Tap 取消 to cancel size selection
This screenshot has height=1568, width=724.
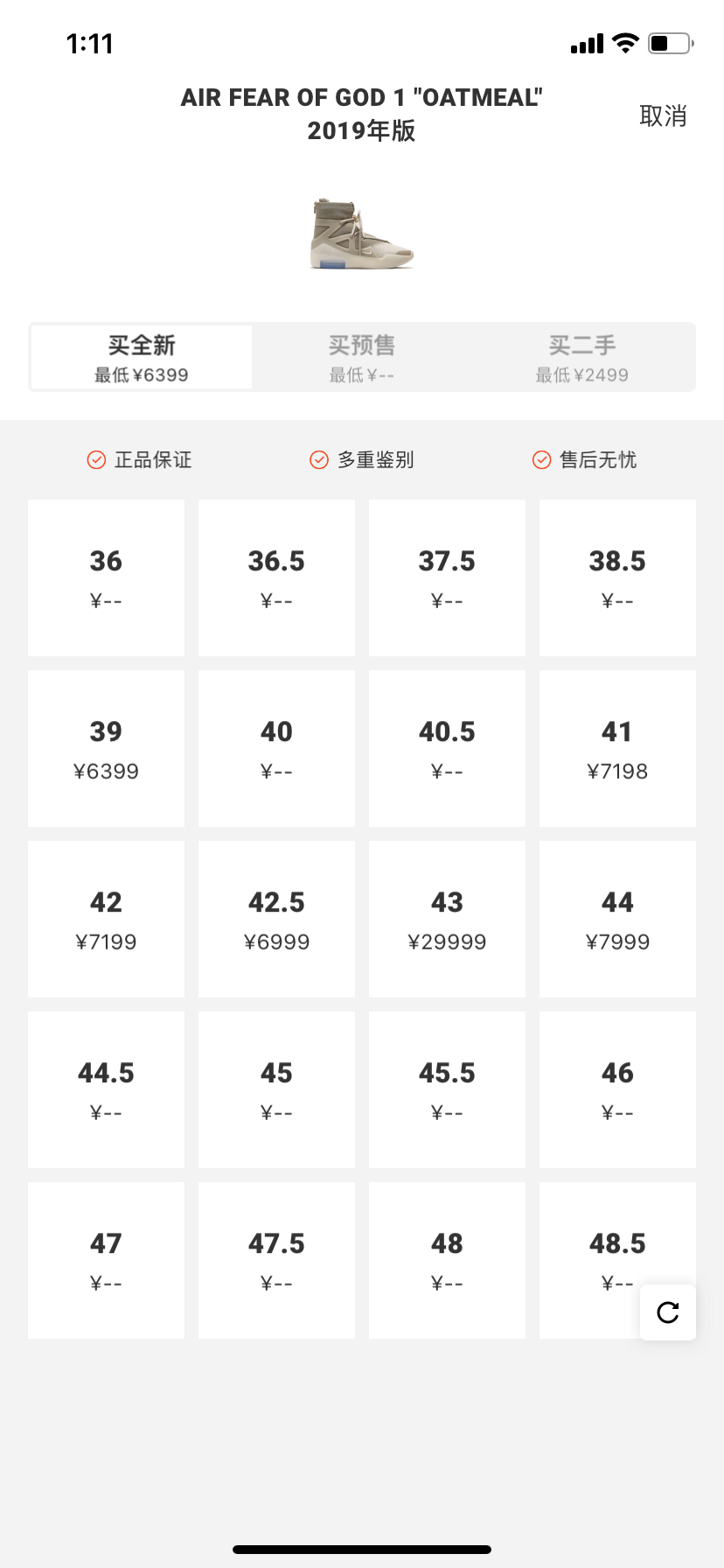point(663,115)
